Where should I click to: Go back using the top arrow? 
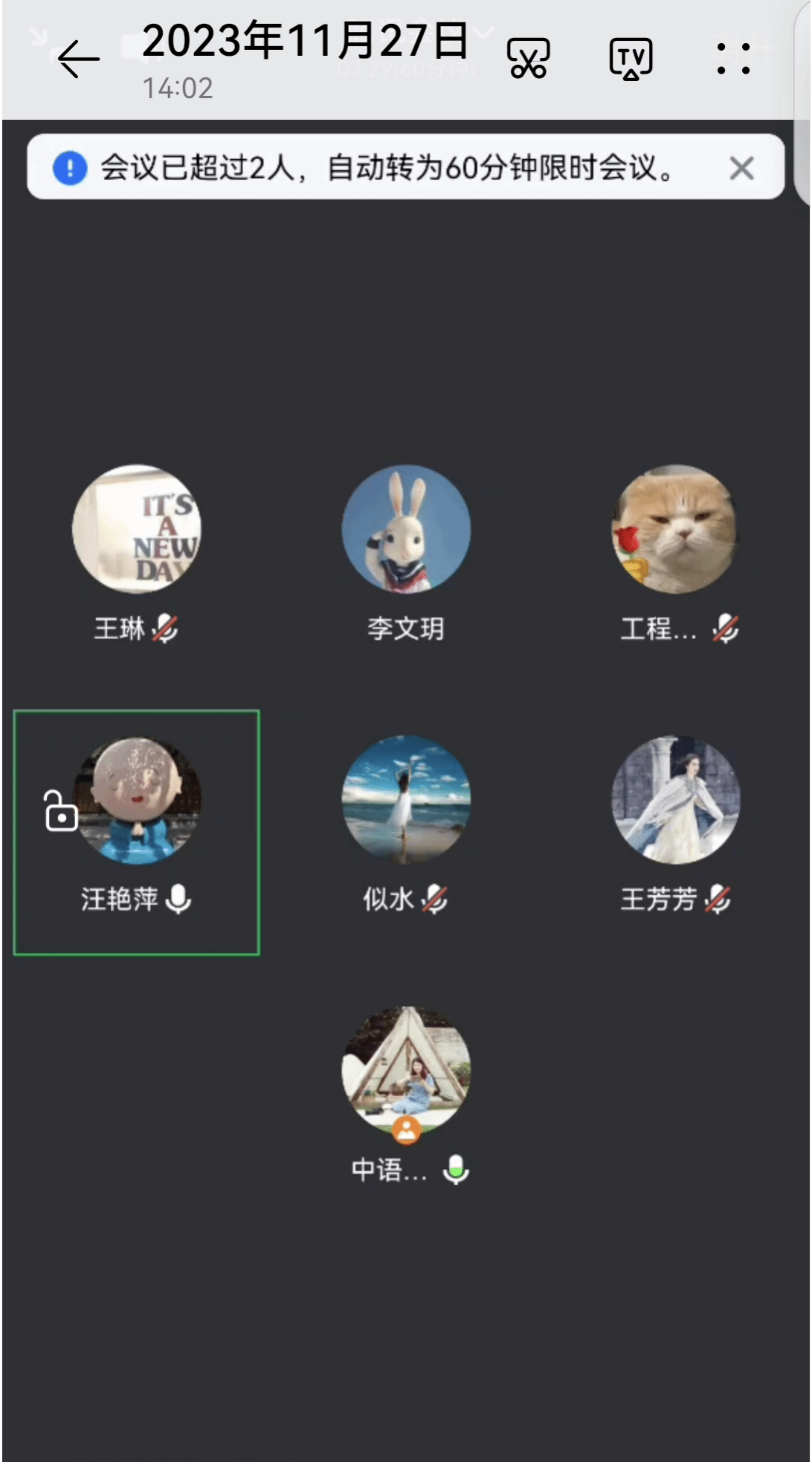[78, 59]
